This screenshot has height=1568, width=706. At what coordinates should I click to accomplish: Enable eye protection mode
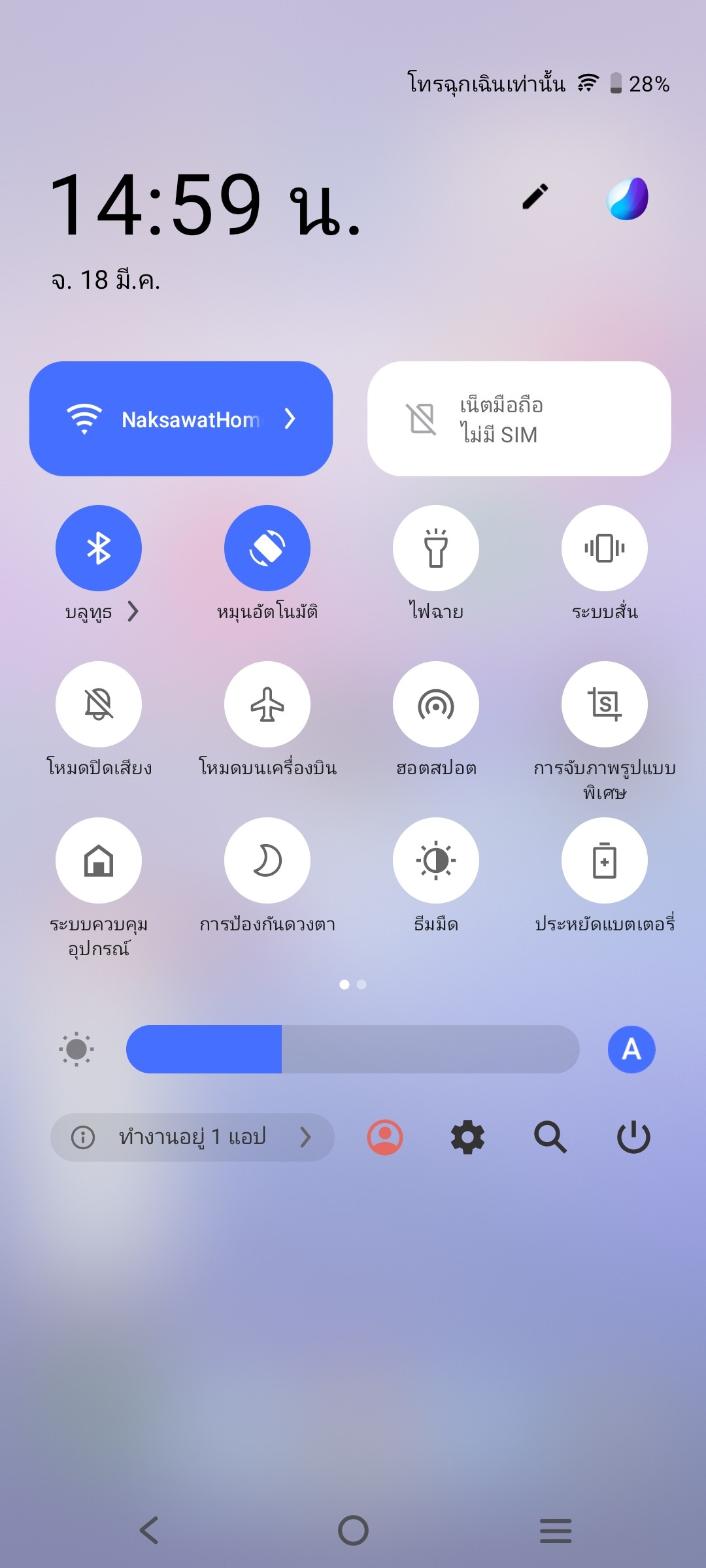267,860
